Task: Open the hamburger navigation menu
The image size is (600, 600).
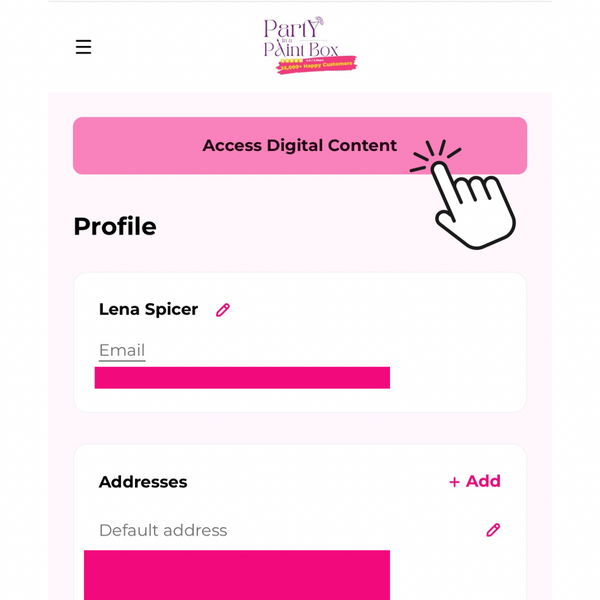Action: pos(83,47)
